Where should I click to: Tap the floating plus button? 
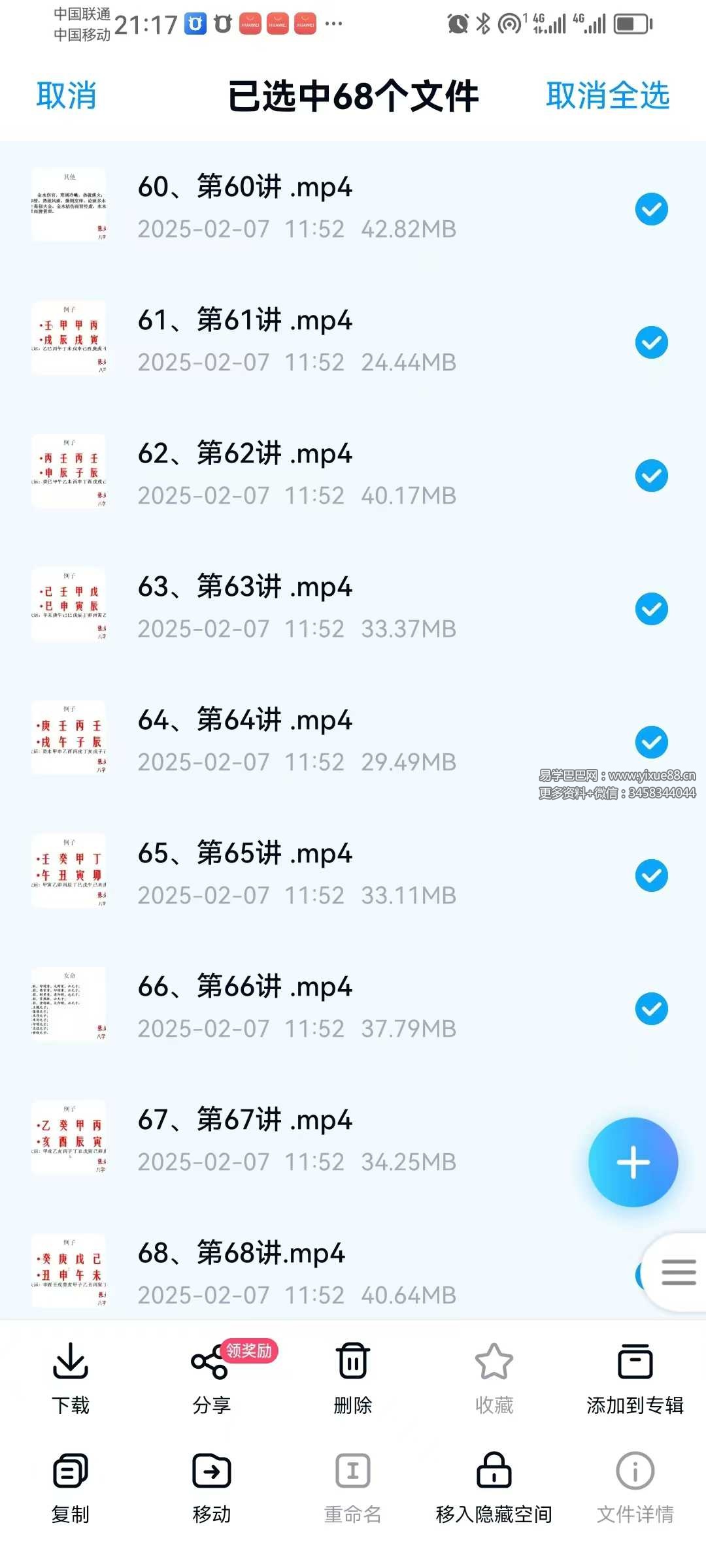coord(633,1162)
